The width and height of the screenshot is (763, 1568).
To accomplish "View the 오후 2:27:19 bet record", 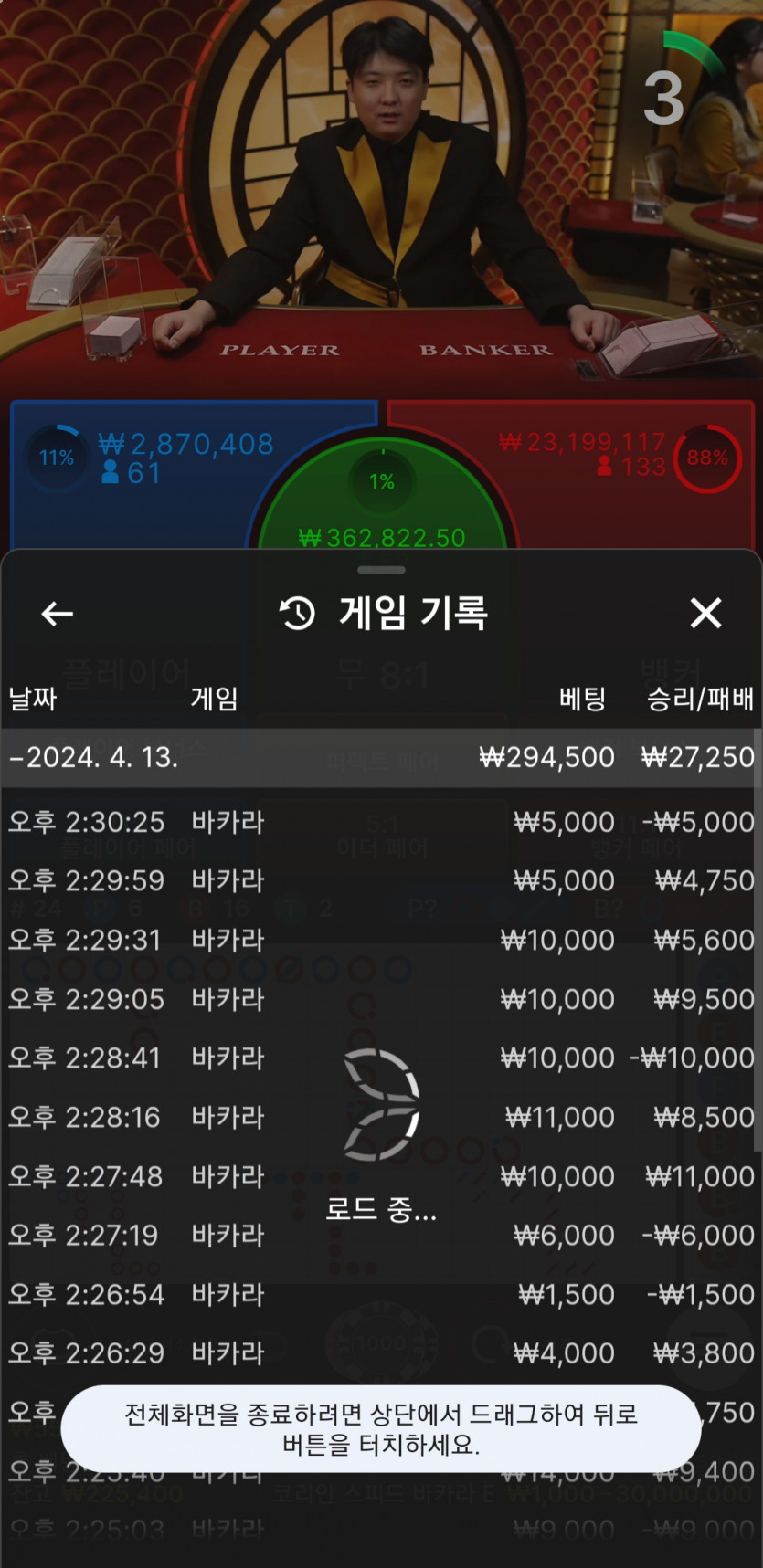I will tap(381, 1236).
